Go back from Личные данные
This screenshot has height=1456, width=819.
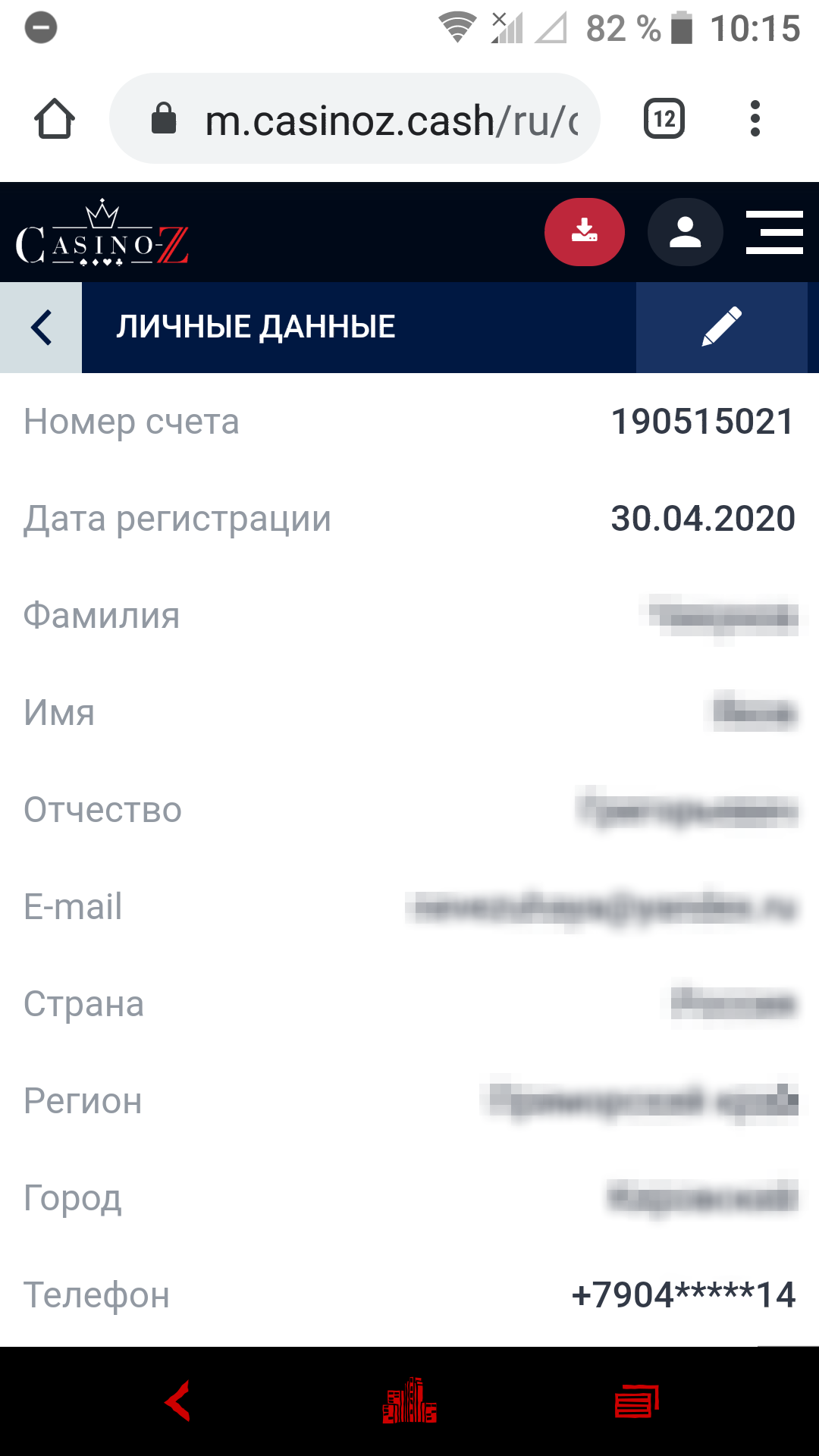pos(41,328)
